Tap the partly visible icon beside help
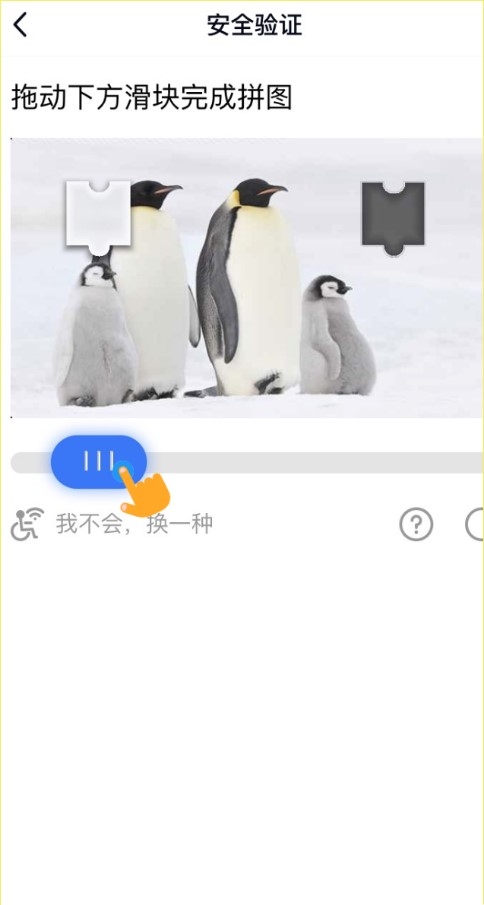Viewport: 484px width, 905px height. point(475,524)
